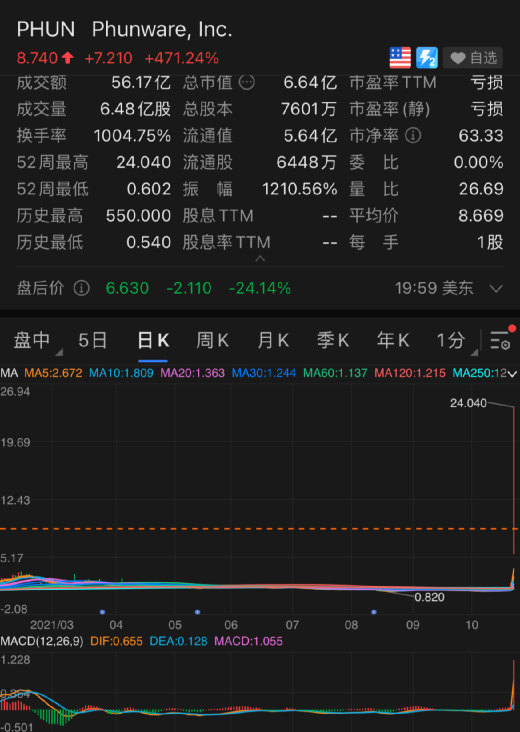This screenshot has height=732, width=520.
Task: Add PHUN to 自选 watchlist
Action: pos(472,58)
